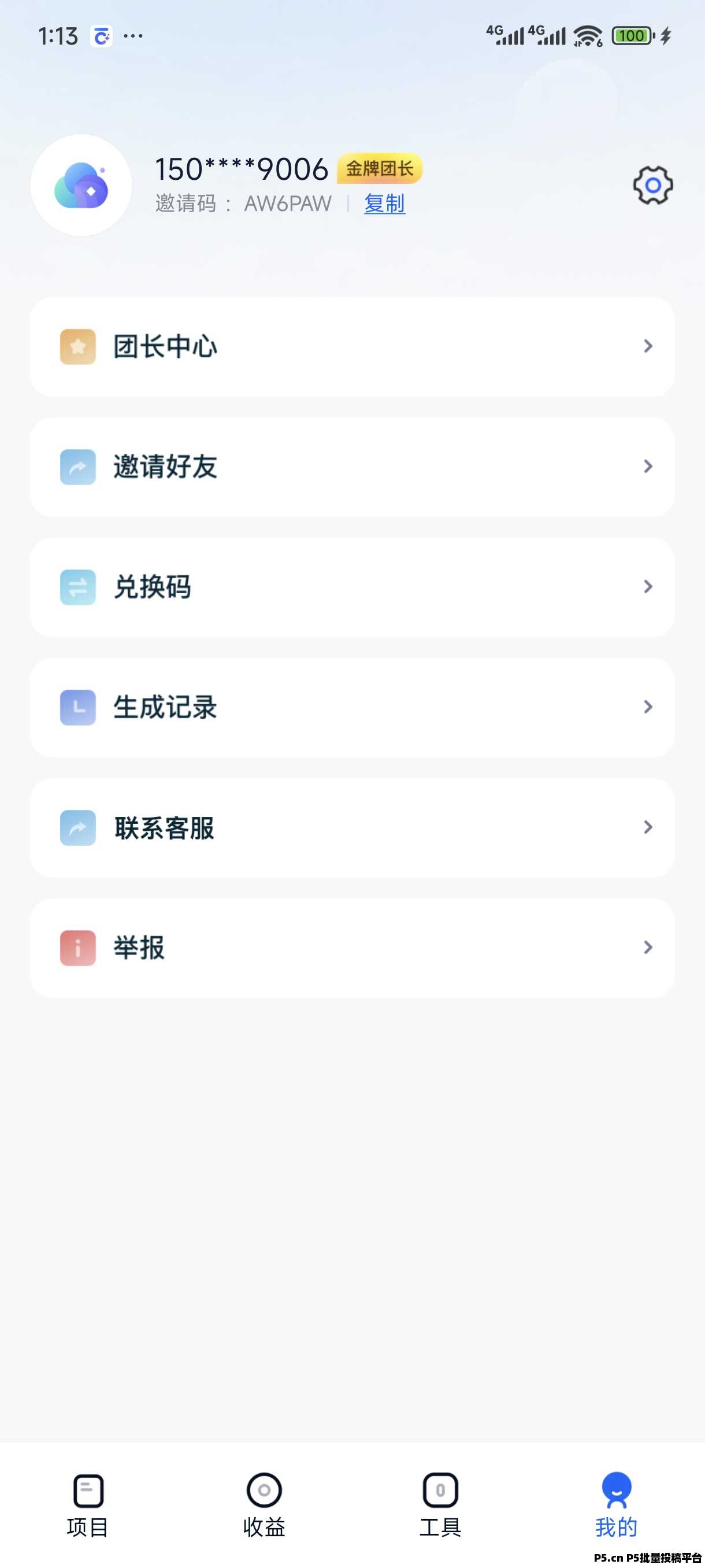Switch to the 收益 tab

(x=264, y=1503)
